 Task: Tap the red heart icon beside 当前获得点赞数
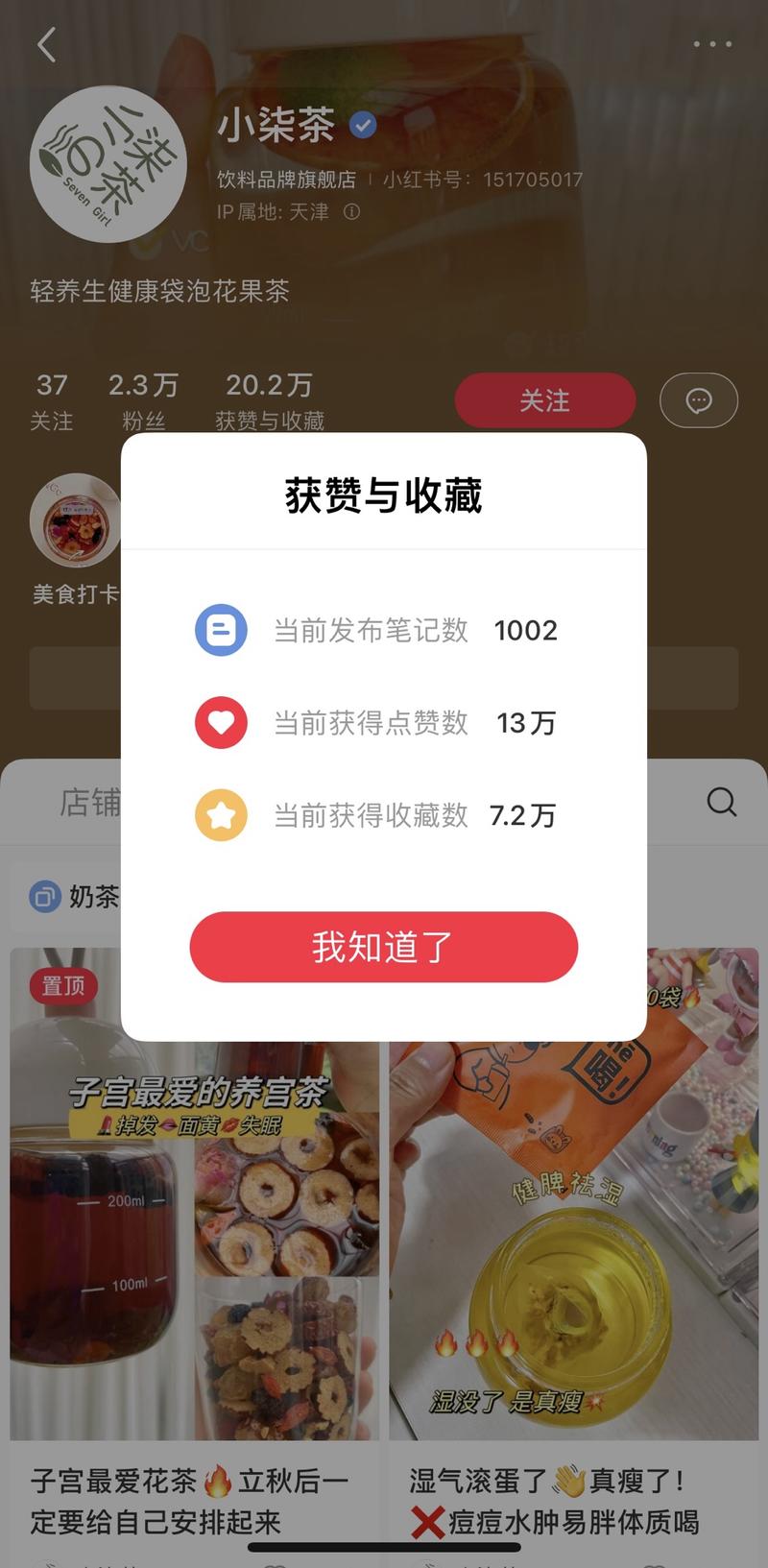(x=221, y=723)
